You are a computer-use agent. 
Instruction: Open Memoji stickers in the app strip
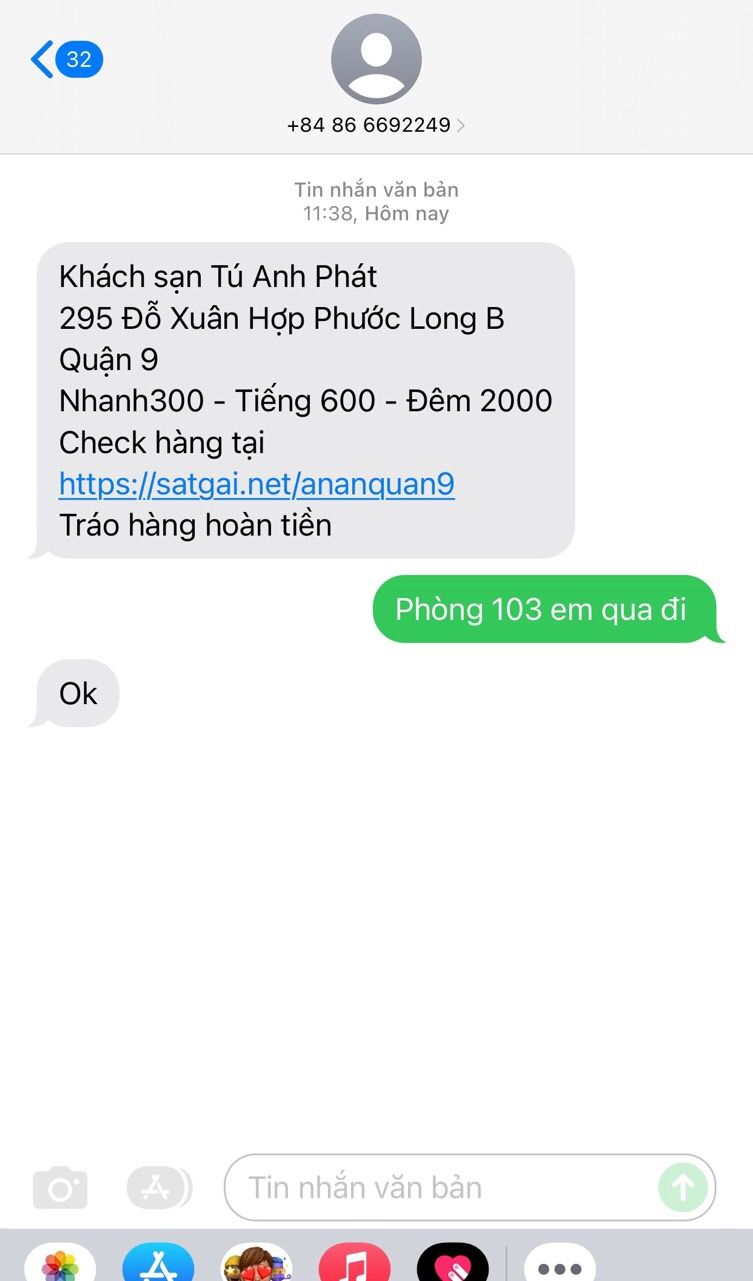256,1265
